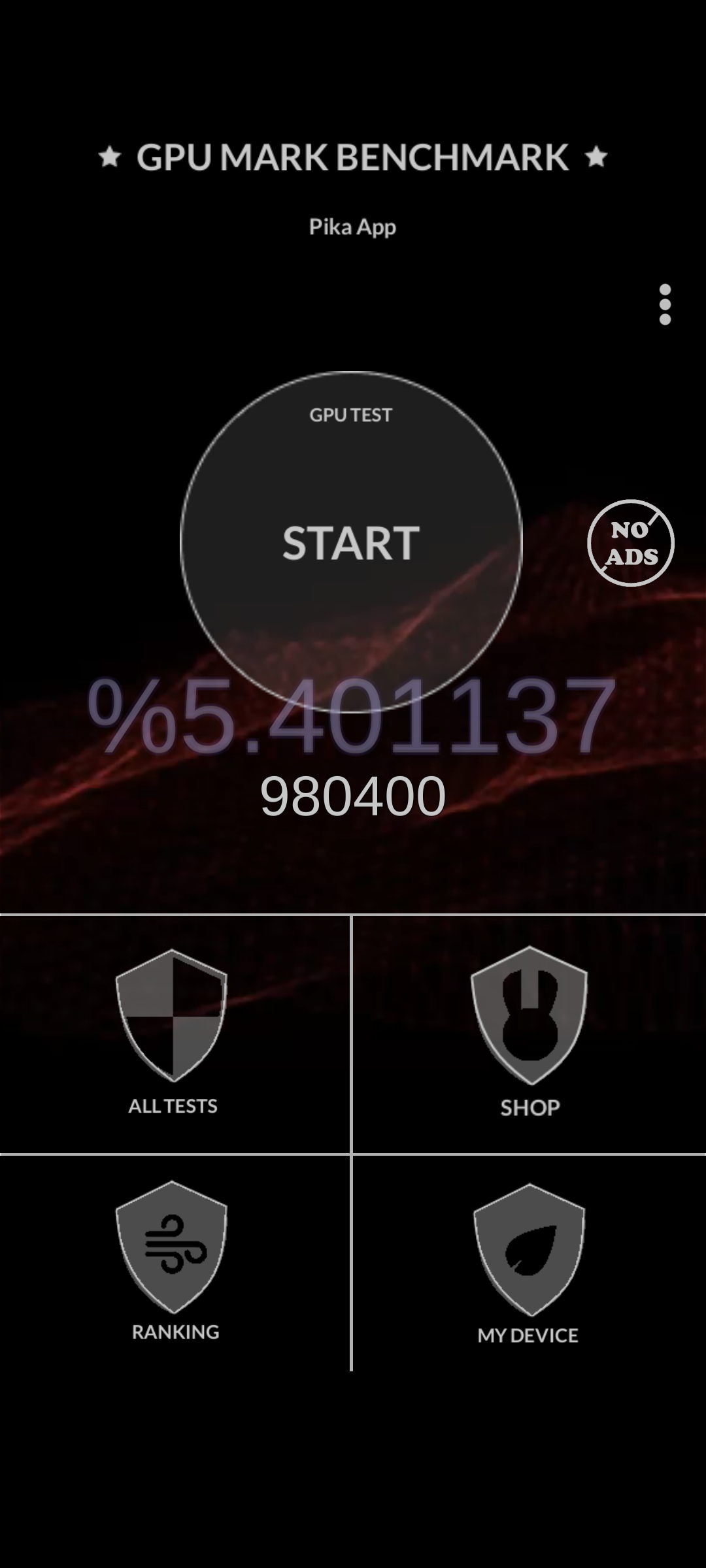Tap the No Ads button

pos(631,543)
